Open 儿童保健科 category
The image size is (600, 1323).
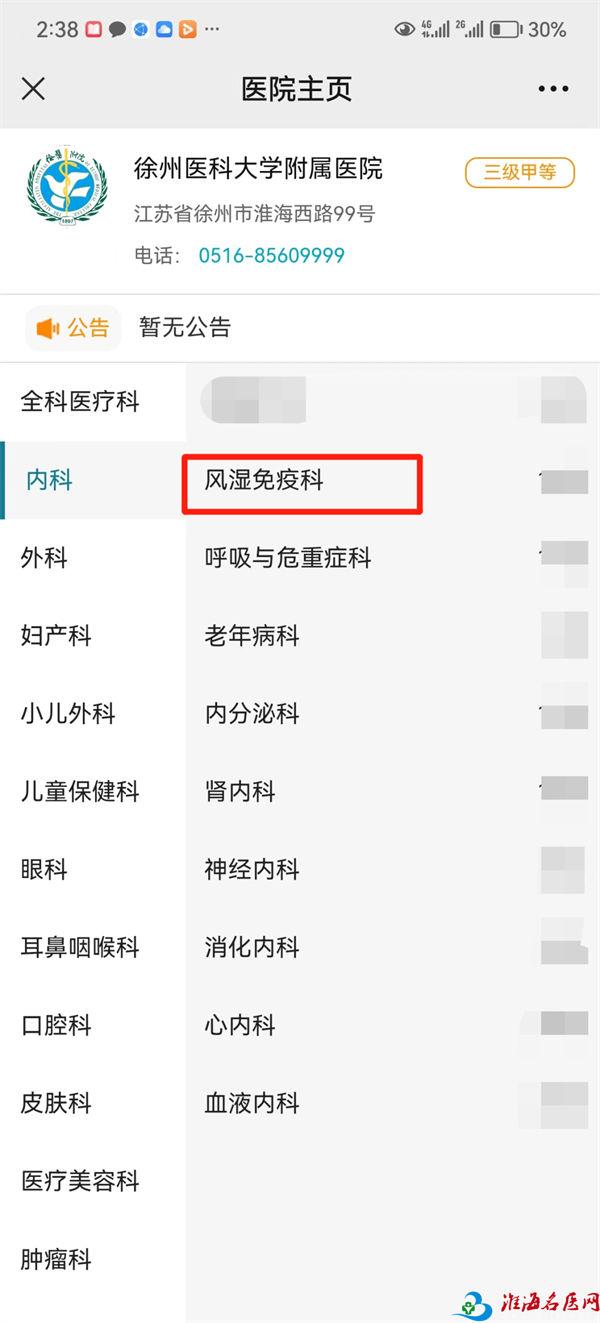pos(80,792)
